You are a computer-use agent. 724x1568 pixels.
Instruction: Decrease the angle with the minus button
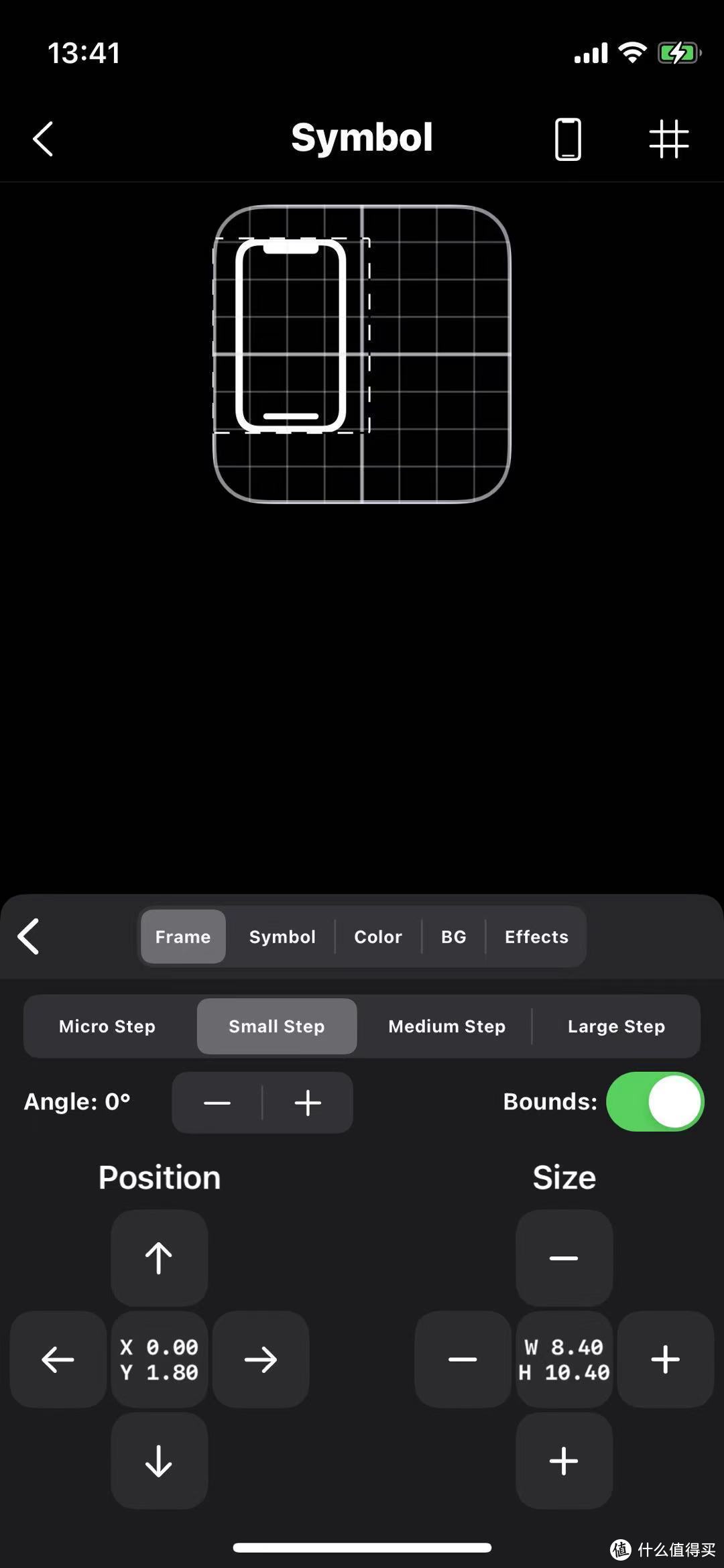tap(217, 1103)
